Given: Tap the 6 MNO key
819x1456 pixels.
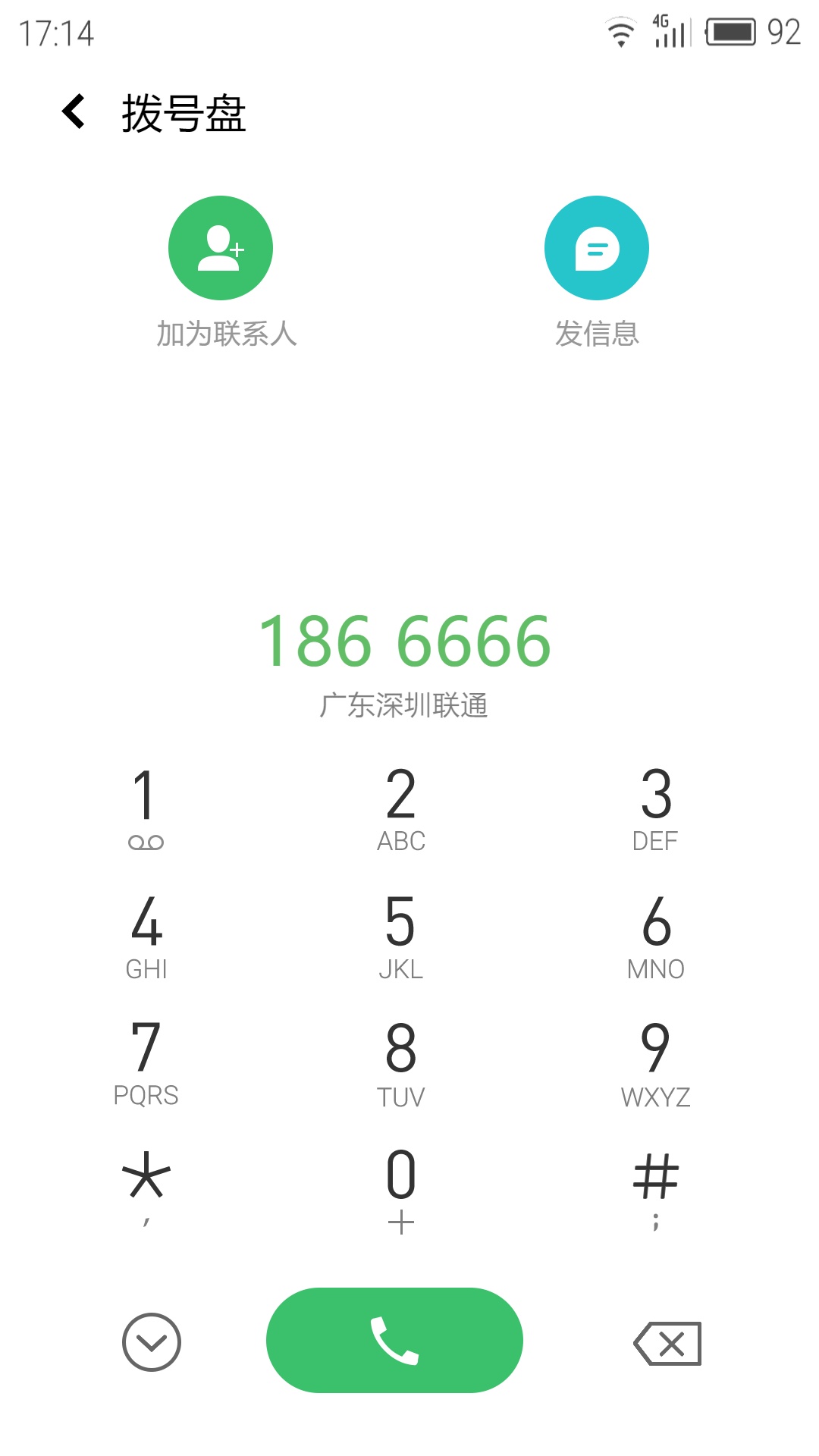Looking at the screenshot, I should coord(656,935).
